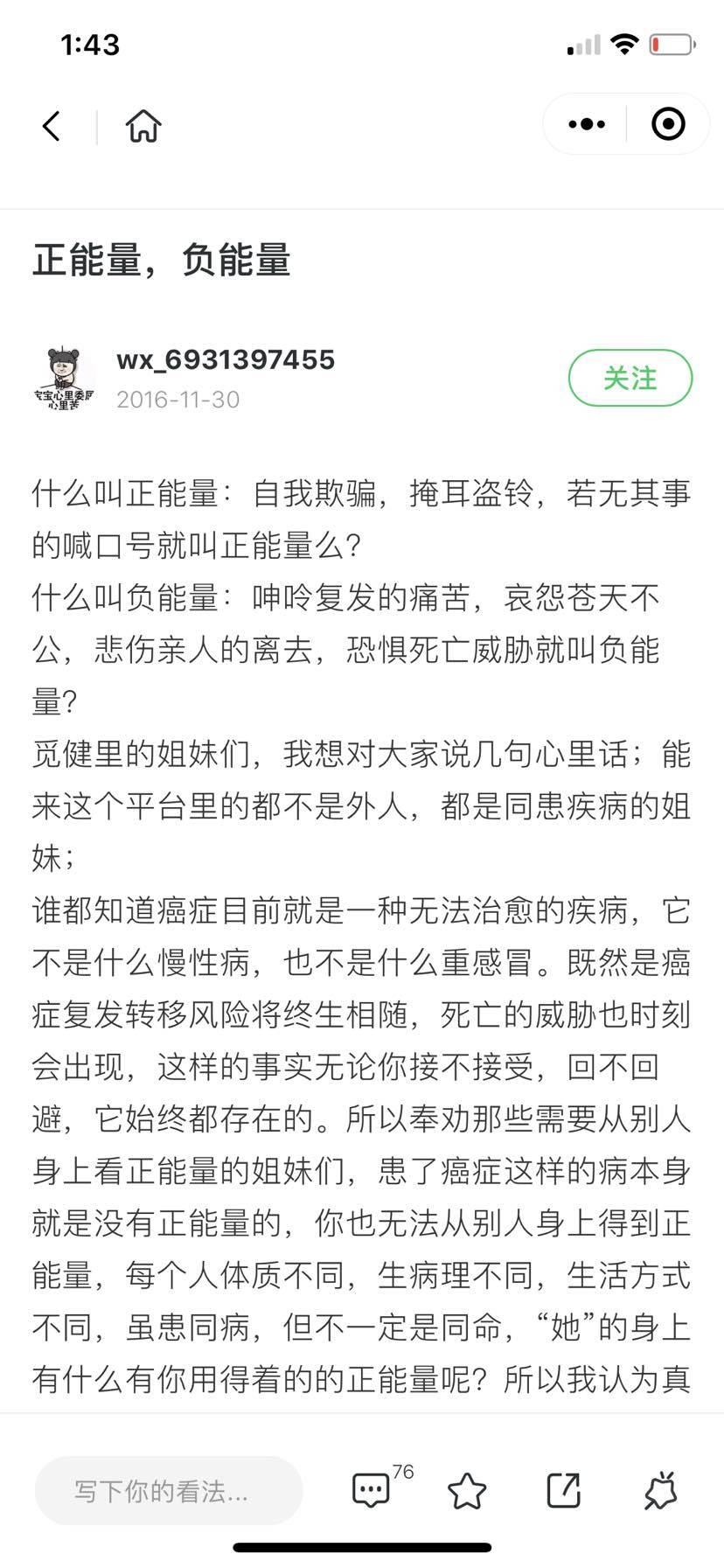Viewport: 724px width, 1568px height.
Task: Tap the clapping hands like icon
Action: pos(661,1490)
